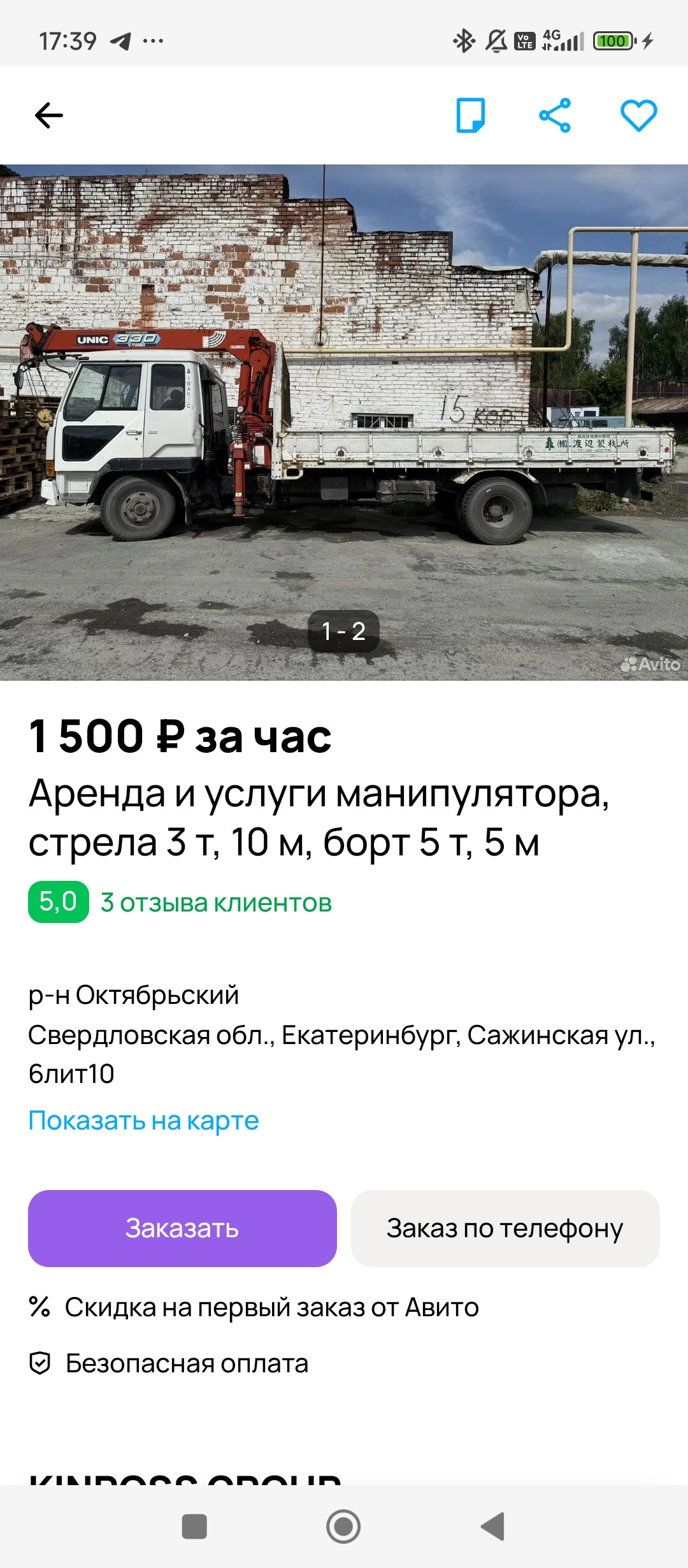Add a note to this listing
Viewport: 688px width, 1568px height.
471,115
